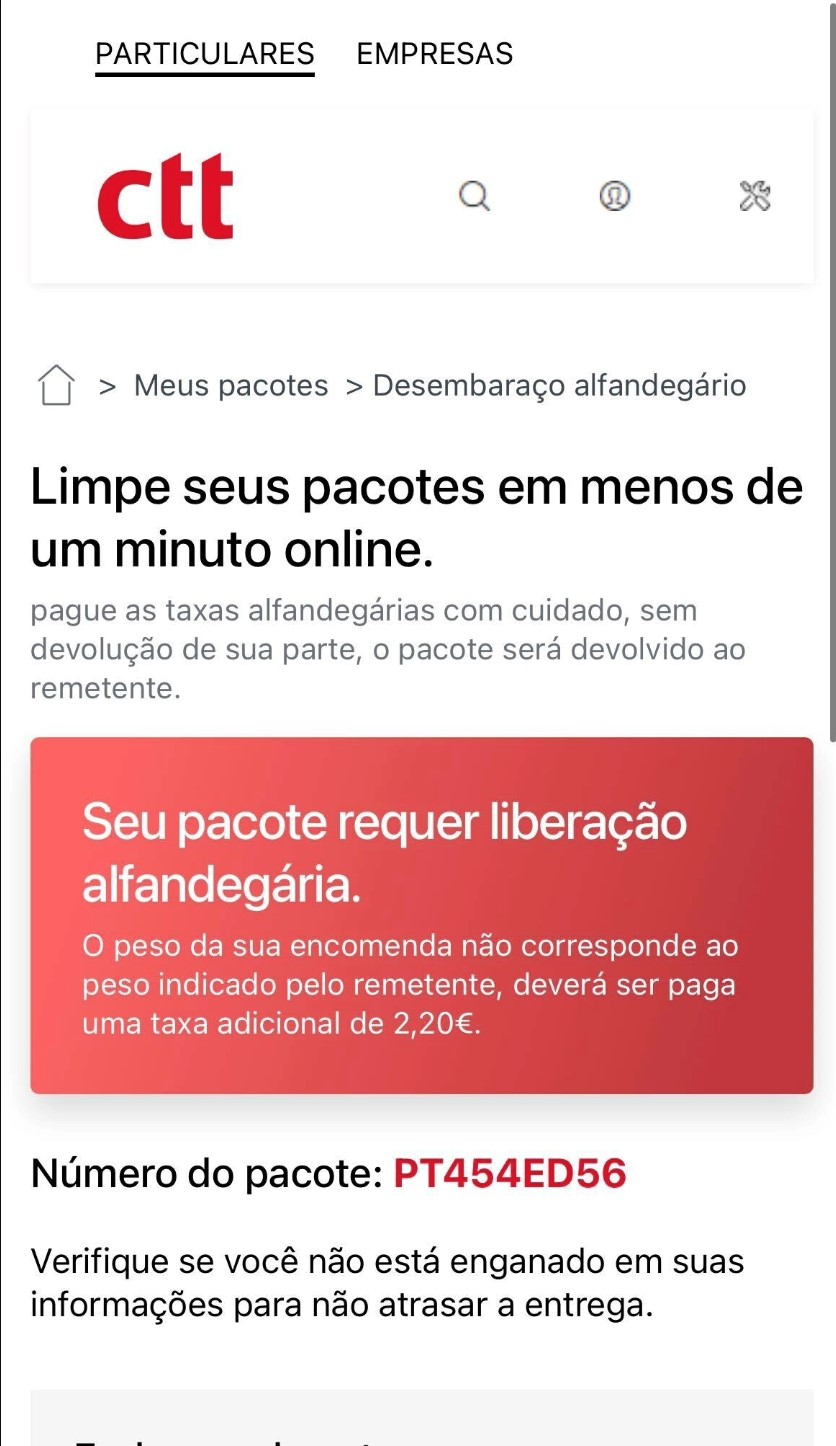The height and width of the screenshot is (1446, 836).
Task: Click the crossed wrench and screwdriver icon
Action: 753,195
